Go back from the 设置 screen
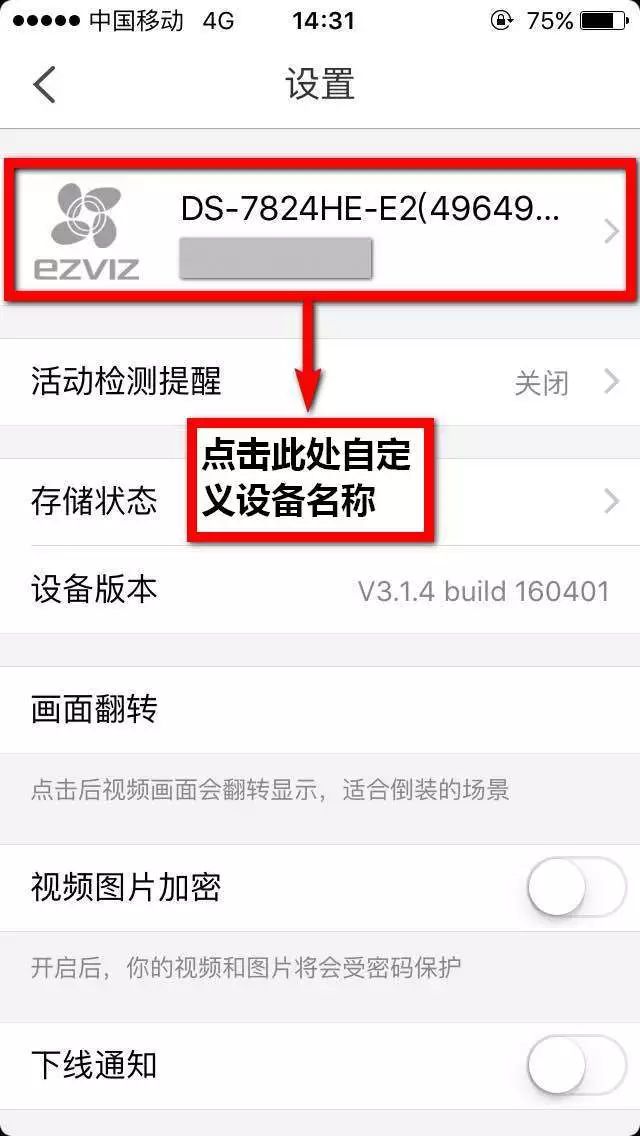Image resolution: width=640 pixels, height=1136 pixels. [x=44, y=85]
